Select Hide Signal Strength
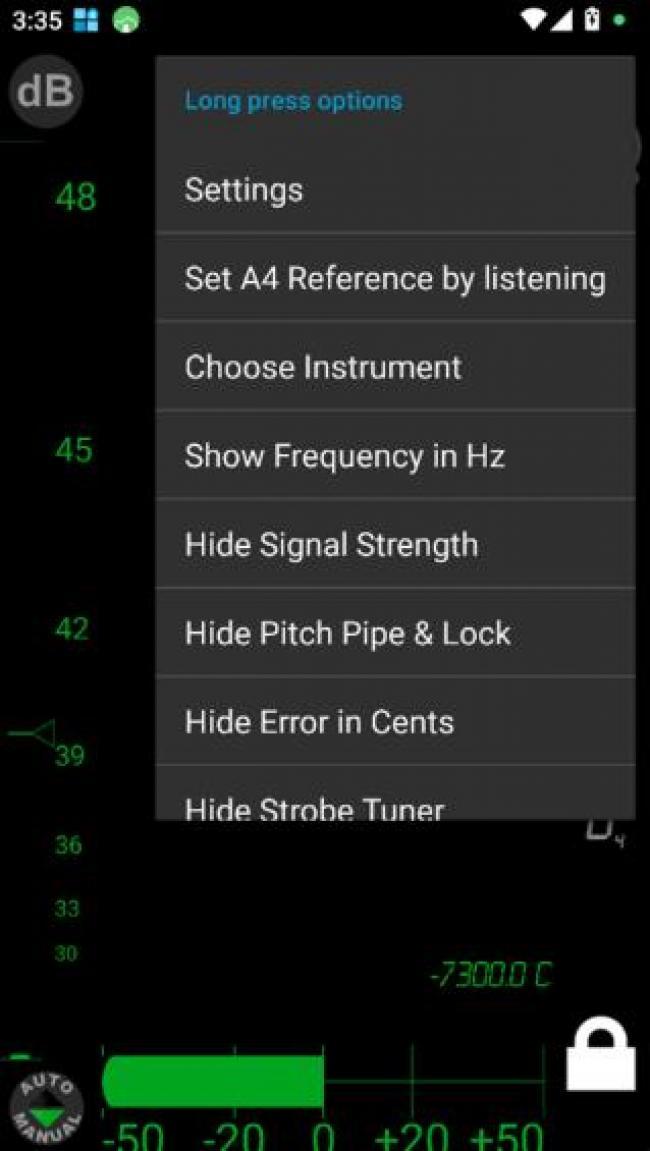Image resolution: width=650 pixels, height=1151 pixels. tap(394, 545)
